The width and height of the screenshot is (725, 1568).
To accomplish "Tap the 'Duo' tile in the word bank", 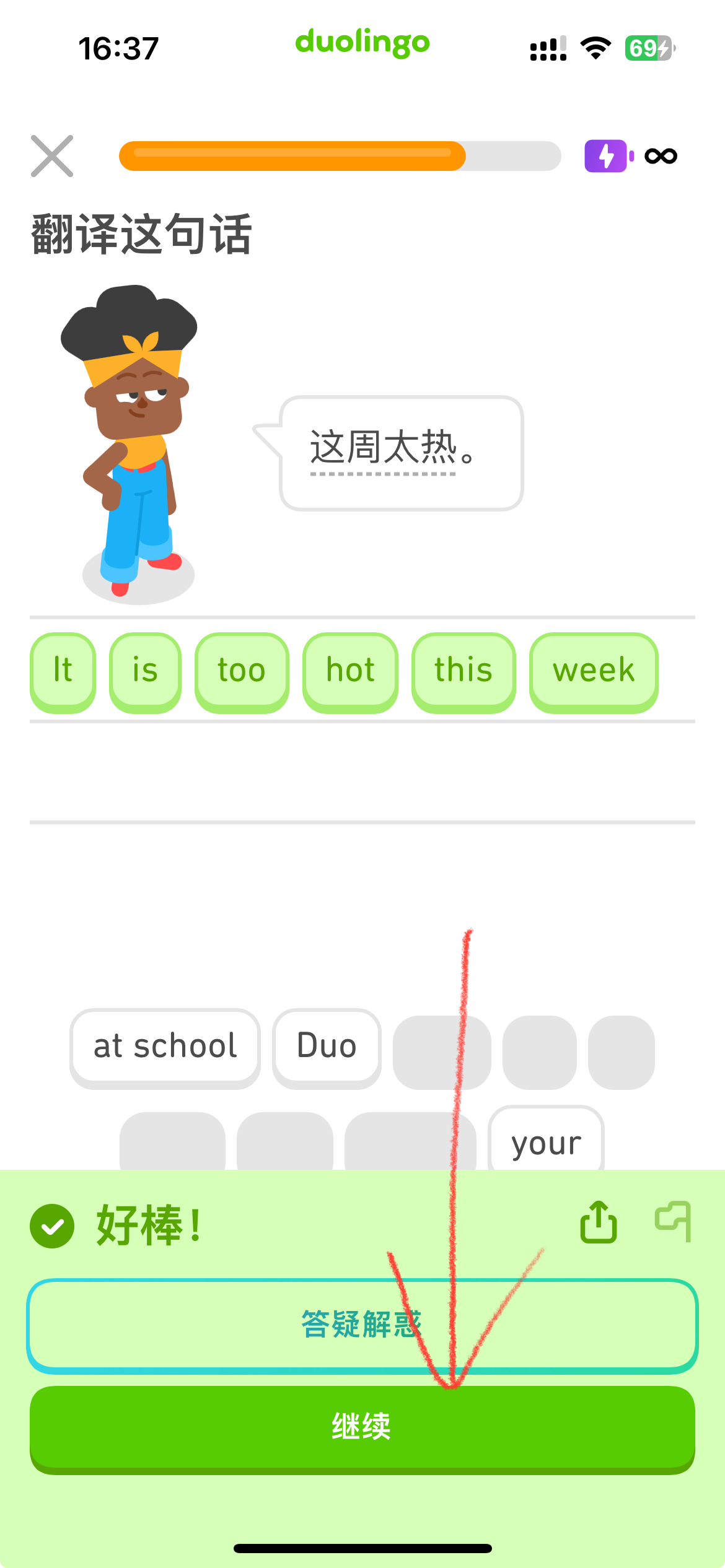I will [326, 1047].
